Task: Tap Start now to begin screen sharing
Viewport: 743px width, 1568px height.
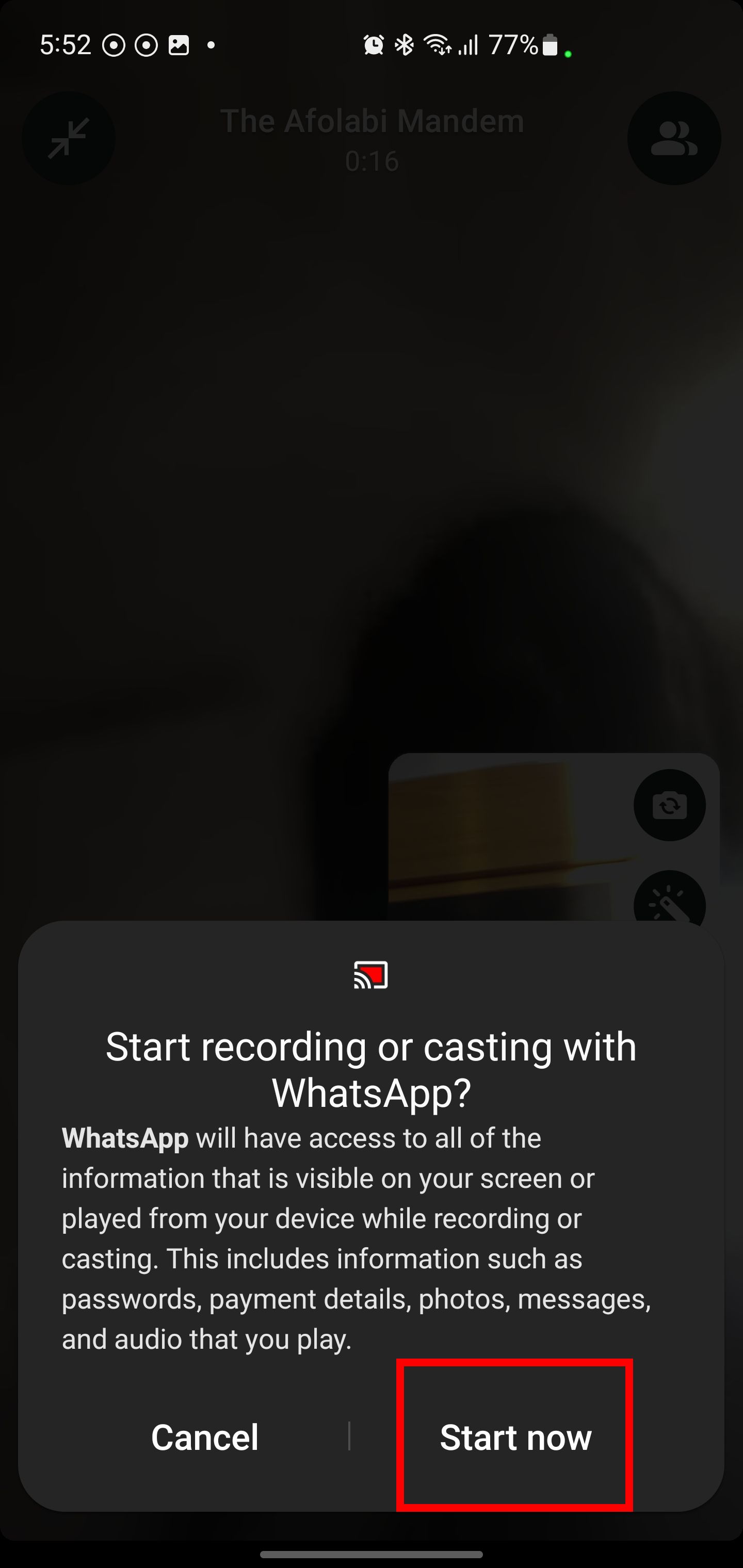Action: pos(515,1437)
